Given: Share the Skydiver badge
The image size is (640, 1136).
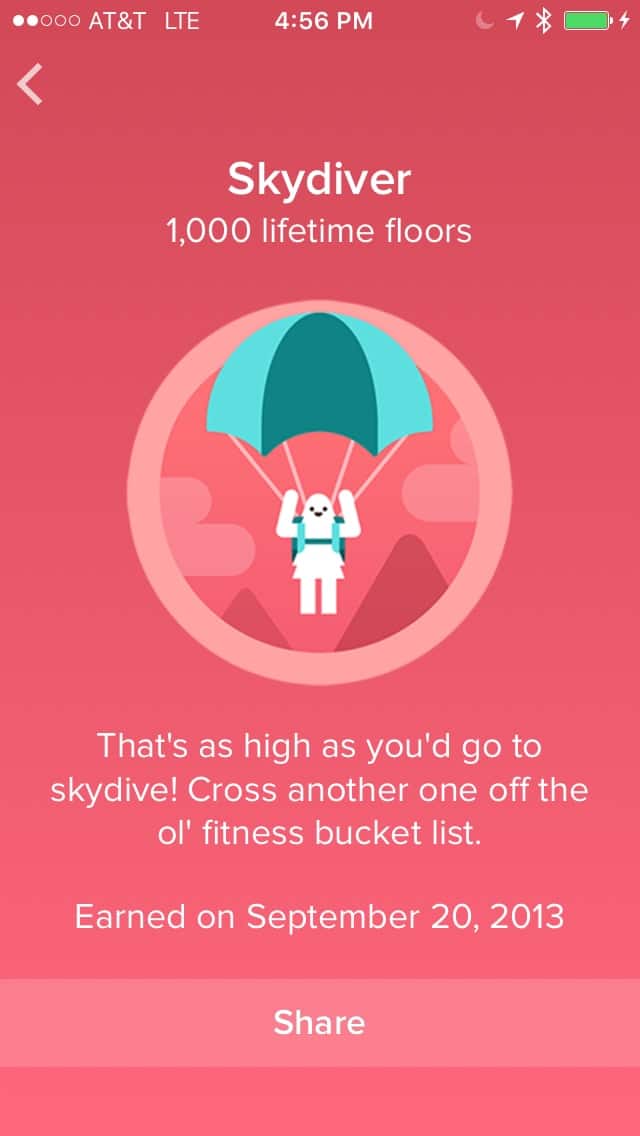Looking at the screenshot, I should click(x=320, y=1022).
